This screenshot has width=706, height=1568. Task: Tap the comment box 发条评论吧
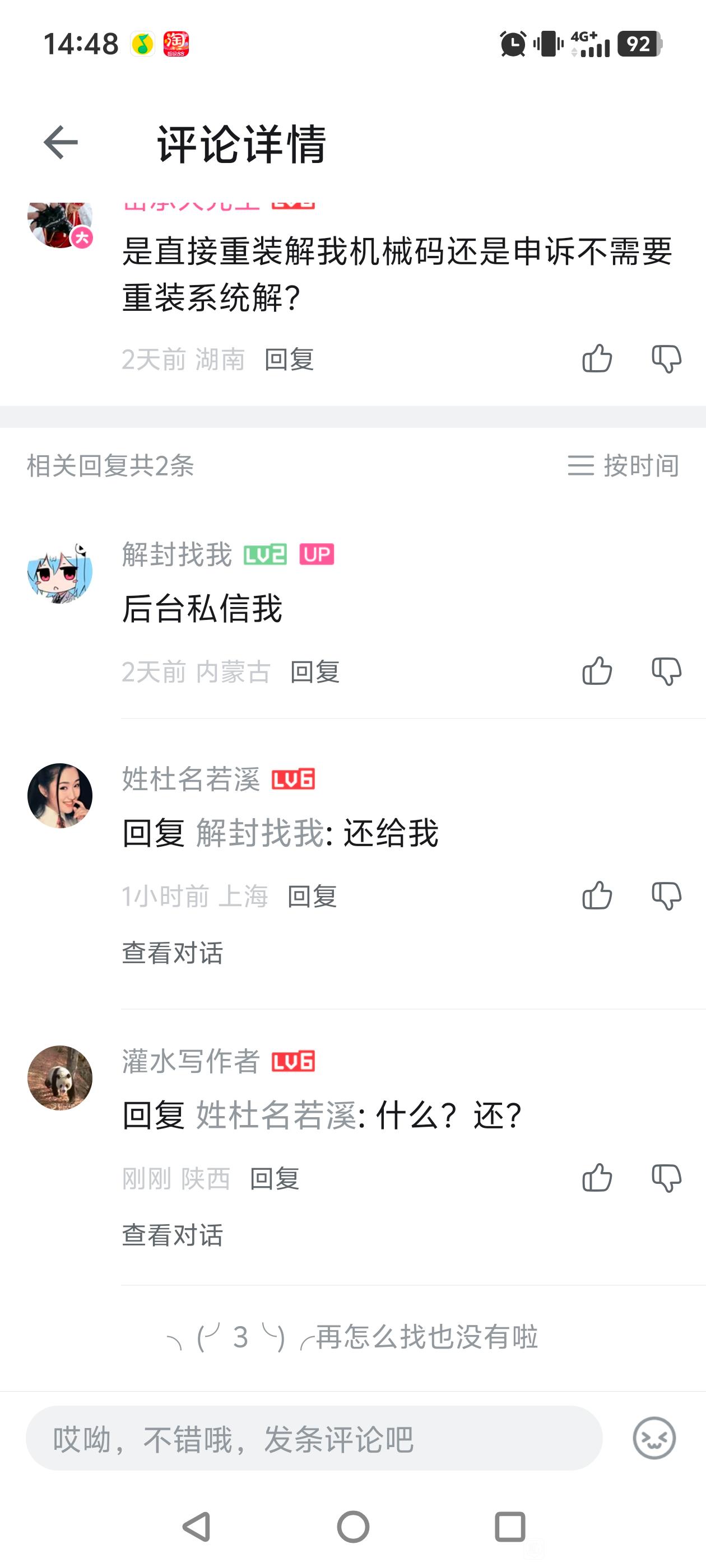pyautogui.click(x=314, y=1439)
